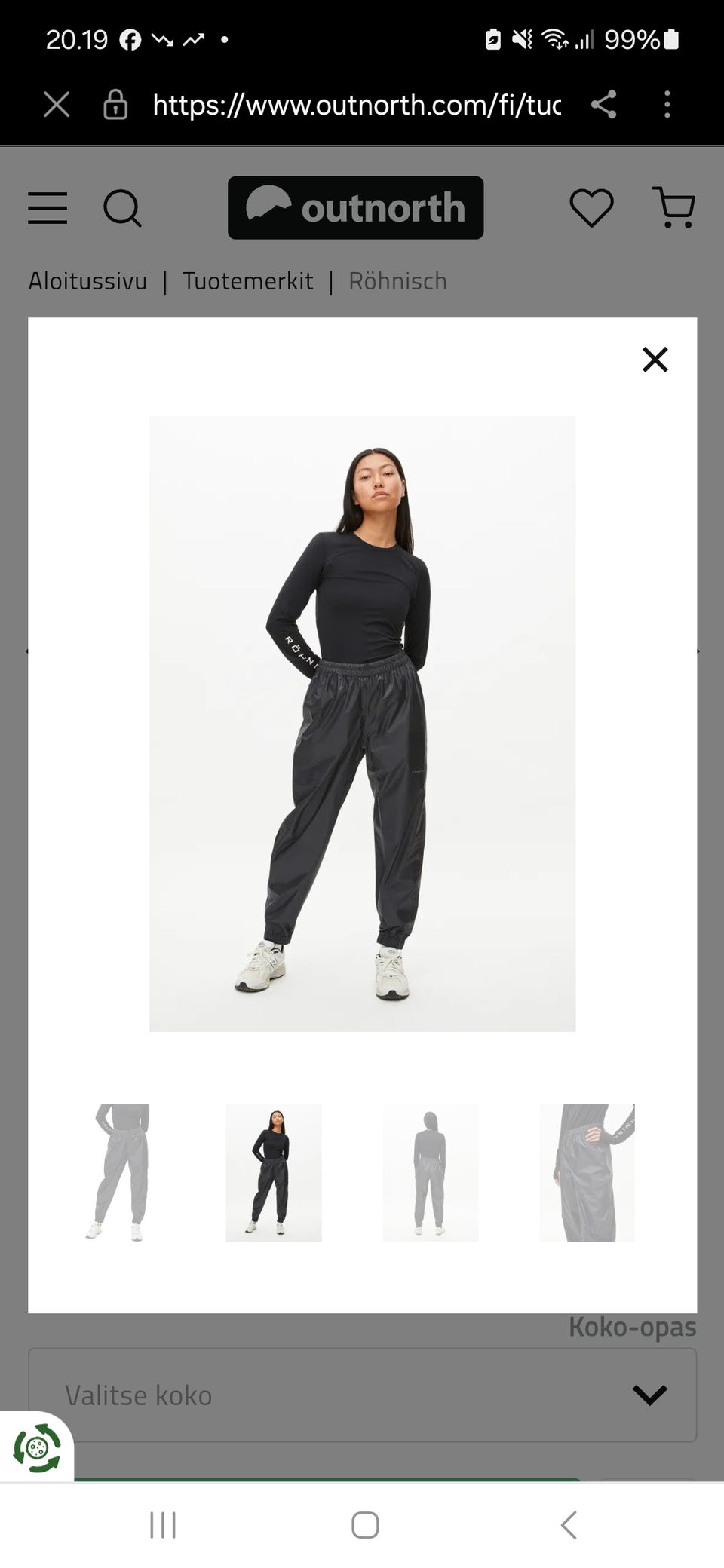Select the close-up side detail thumbnail
This screenshot has width=724, height=1568.
pos(587,1171)
